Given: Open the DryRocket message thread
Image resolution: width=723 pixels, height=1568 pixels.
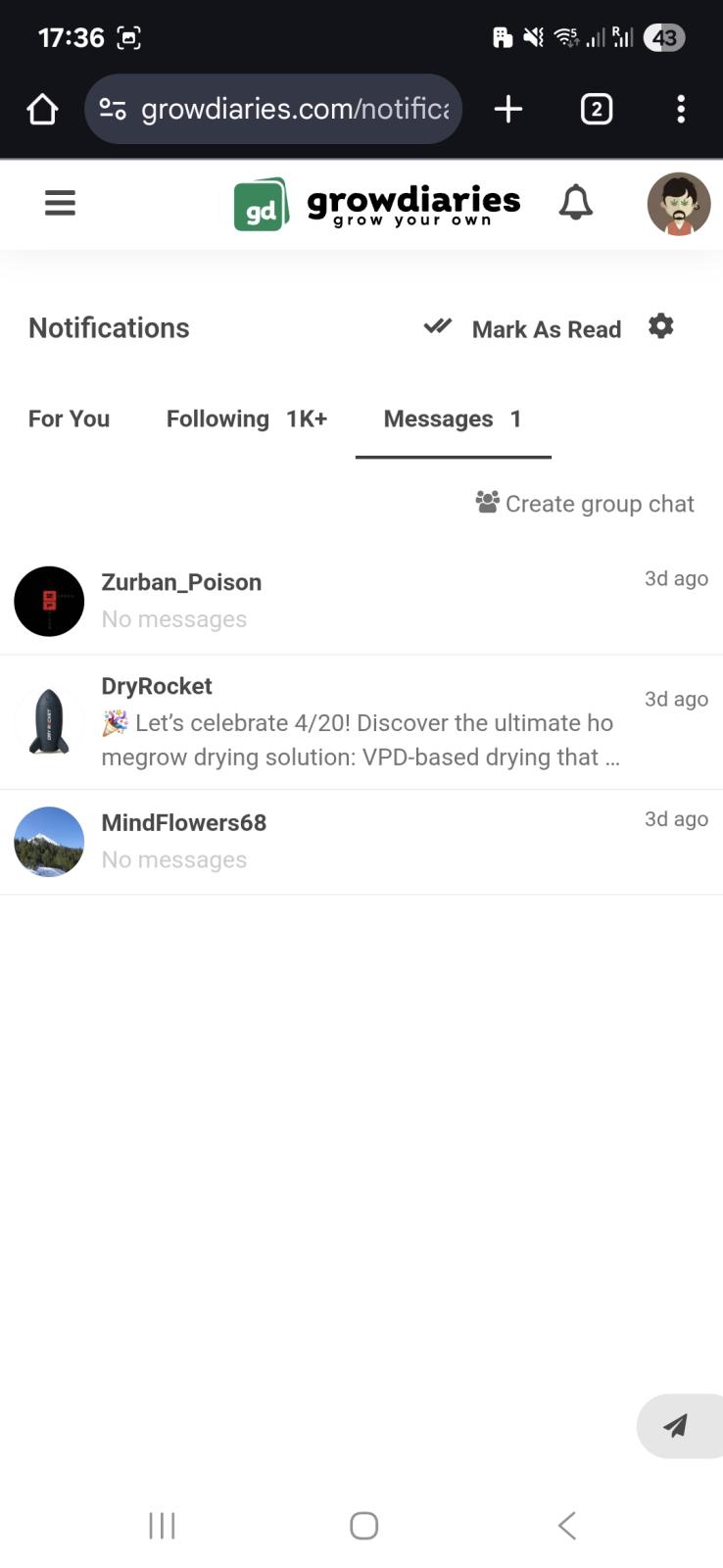Looking at the screenshot, I should pyautogui.click(x=361, y=722).
